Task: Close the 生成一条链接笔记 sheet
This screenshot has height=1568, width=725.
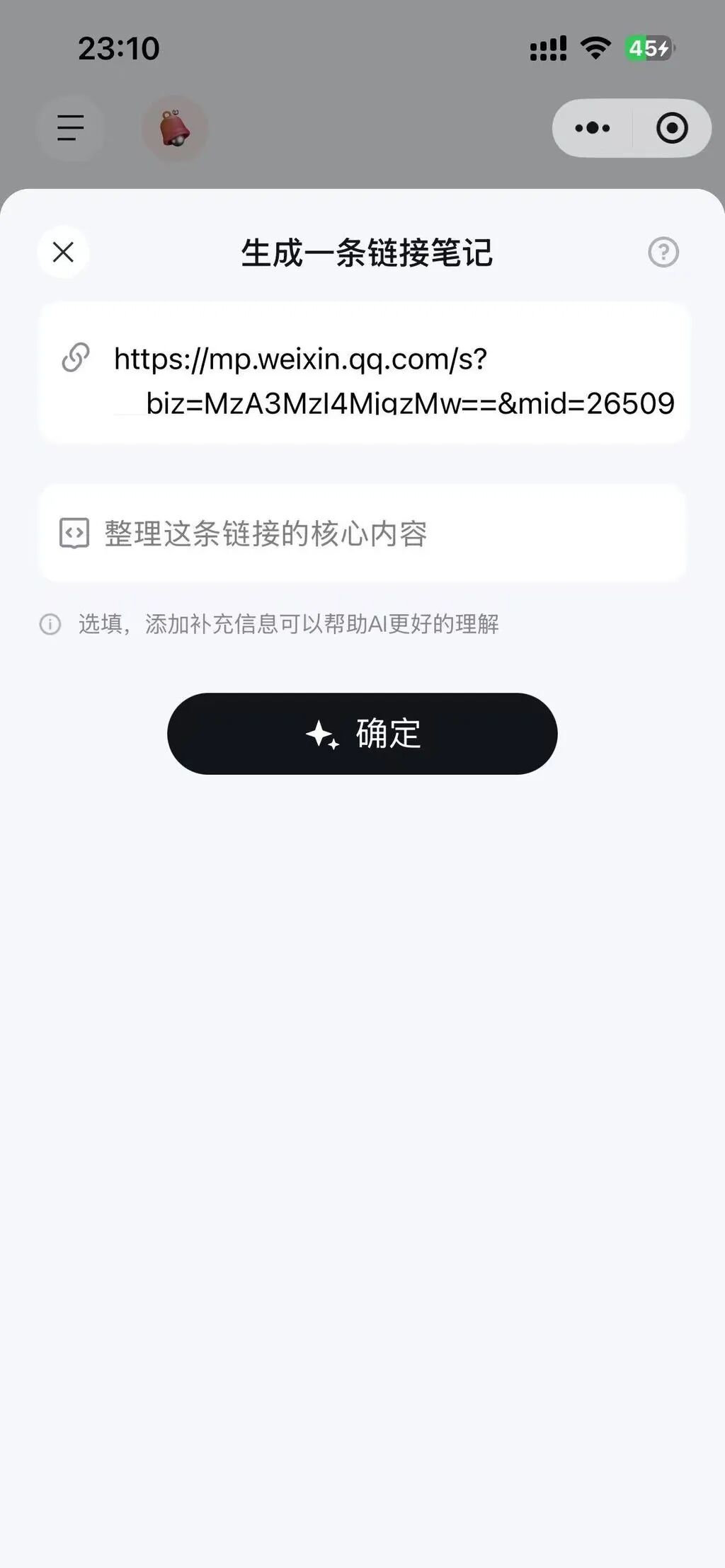Action: point(63,252)
